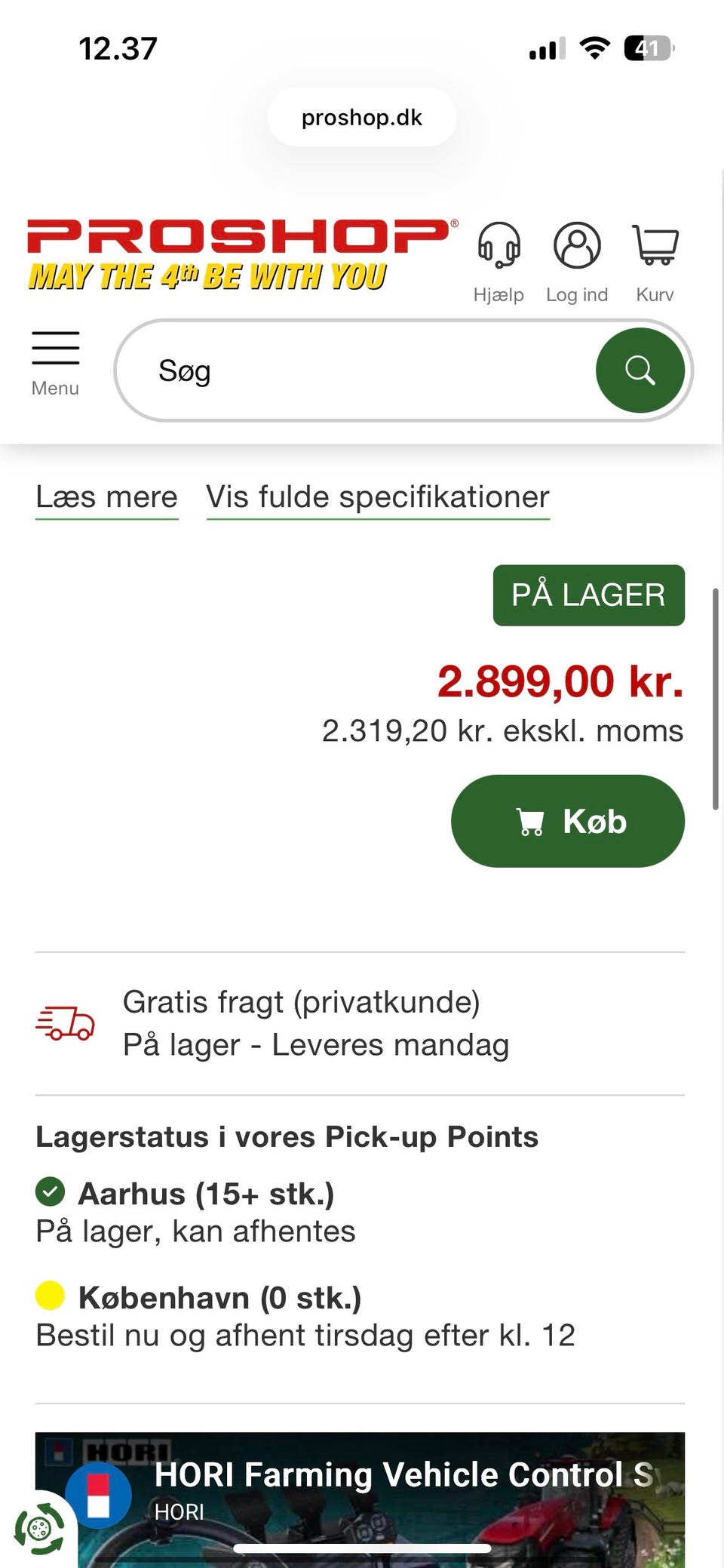Tap Log ind to sign in
This screenshot has height=1568, width=724.
click(577, 260)
